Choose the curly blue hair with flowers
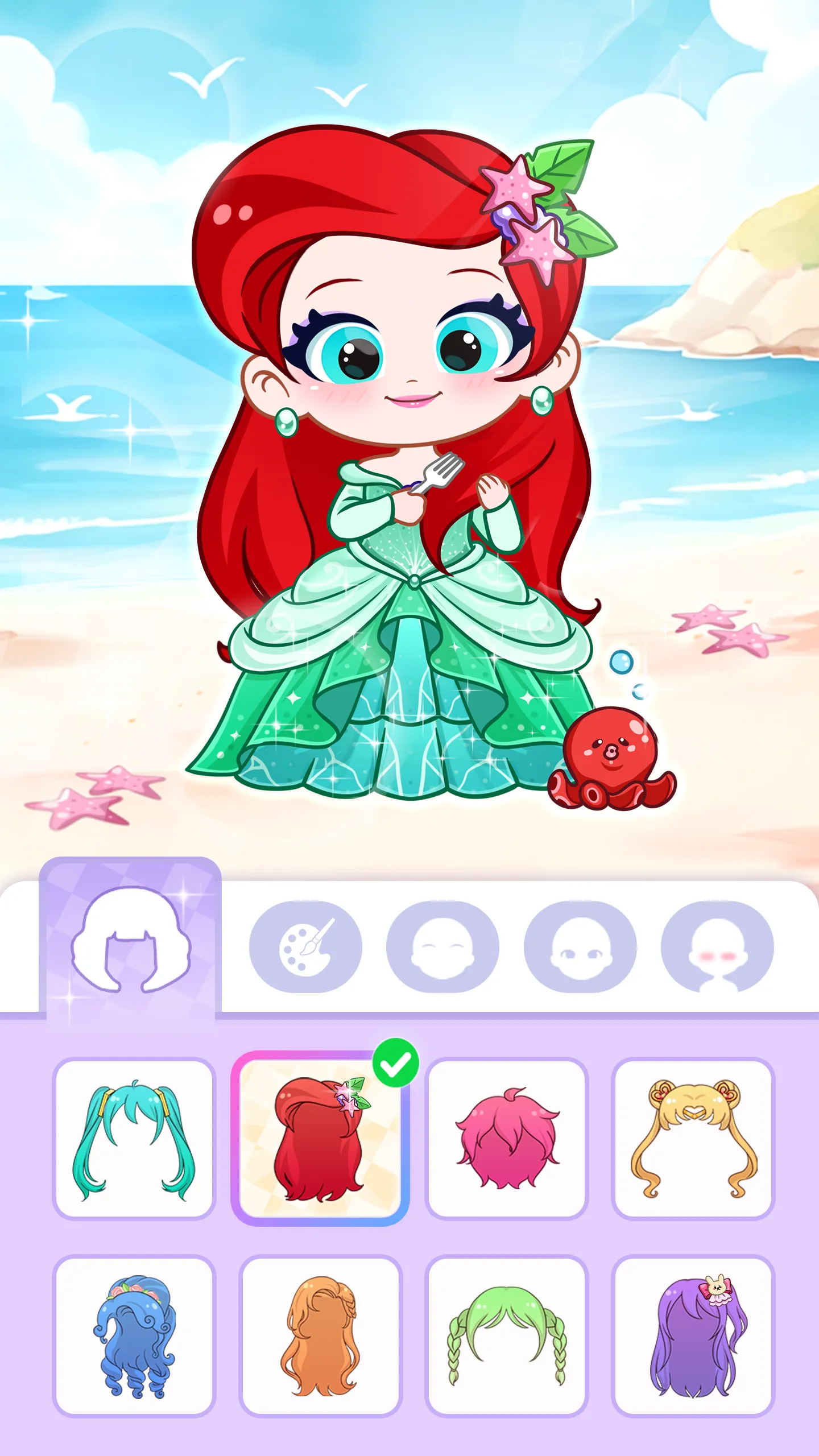The height and width of the screenshot is (1456, 819). (x=134, y=1336)
